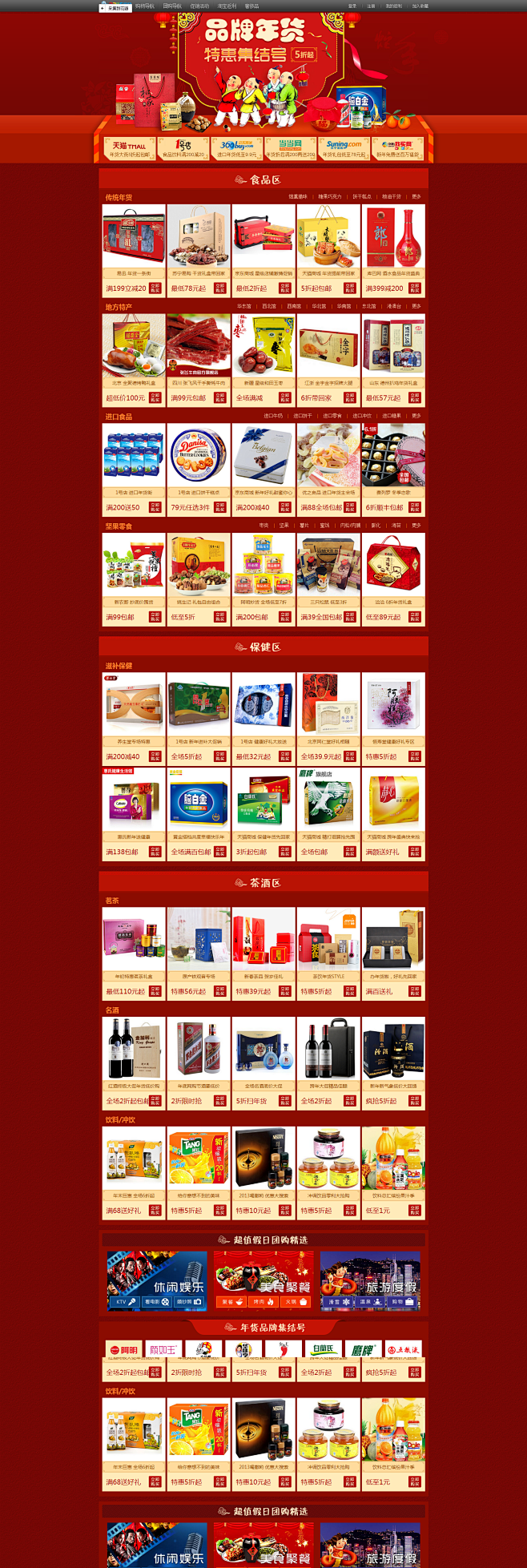Open the 天猫 TMALL store banner
Viewport: 527px width, 1568px height.
click(x=130, y=149)
